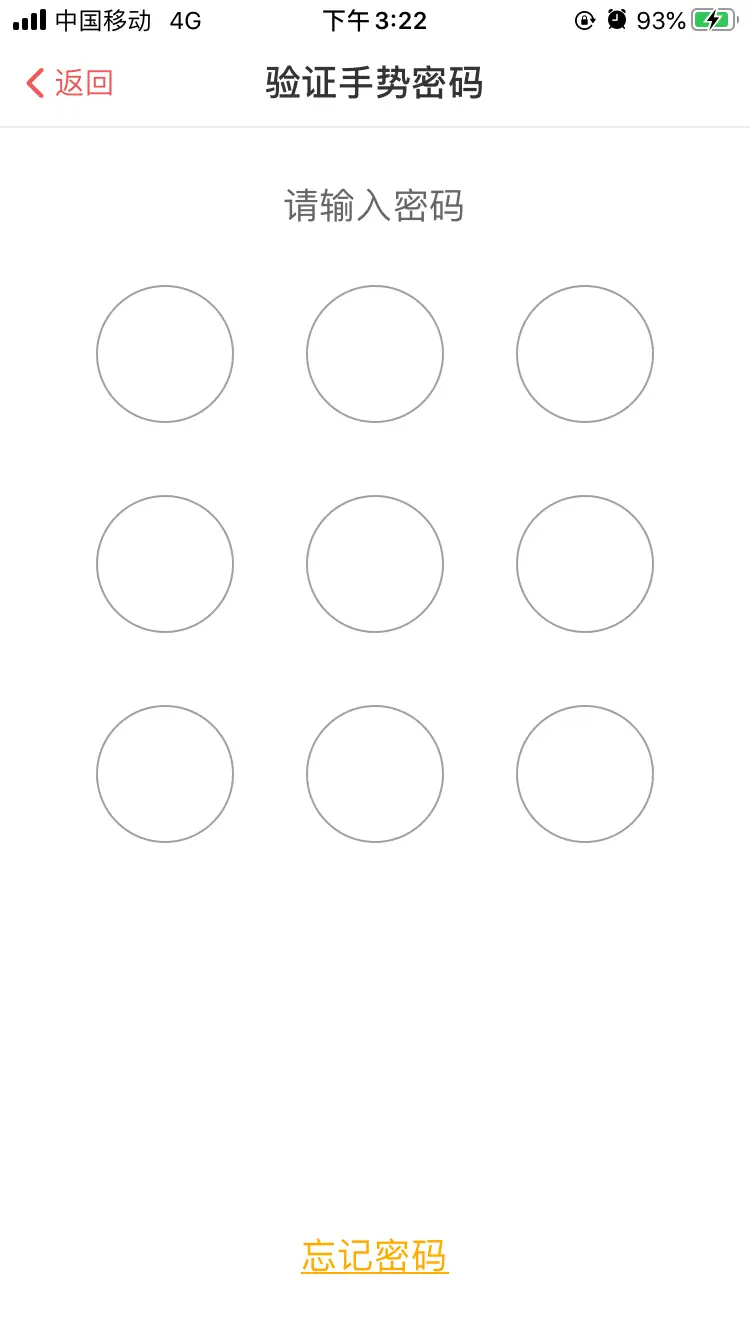Select the middle-left gesture circle
750x1334 pixels.
point(165,564)
